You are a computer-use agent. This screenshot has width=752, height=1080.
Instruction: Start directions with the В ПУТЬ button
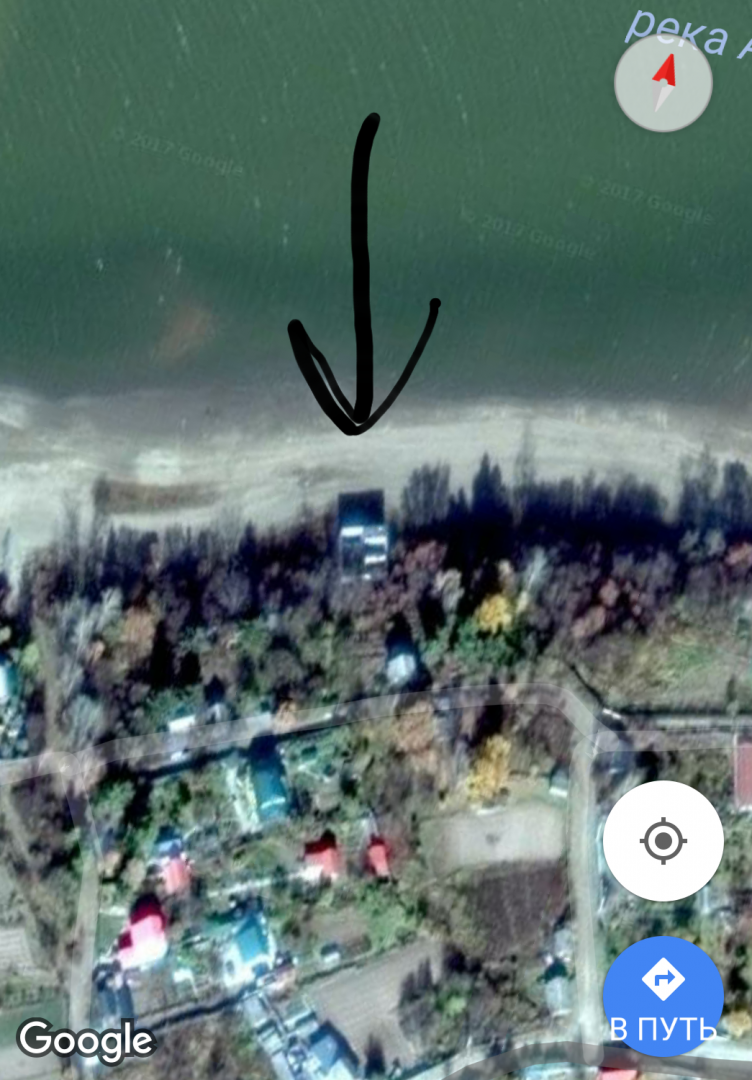[x=663, y=996]
